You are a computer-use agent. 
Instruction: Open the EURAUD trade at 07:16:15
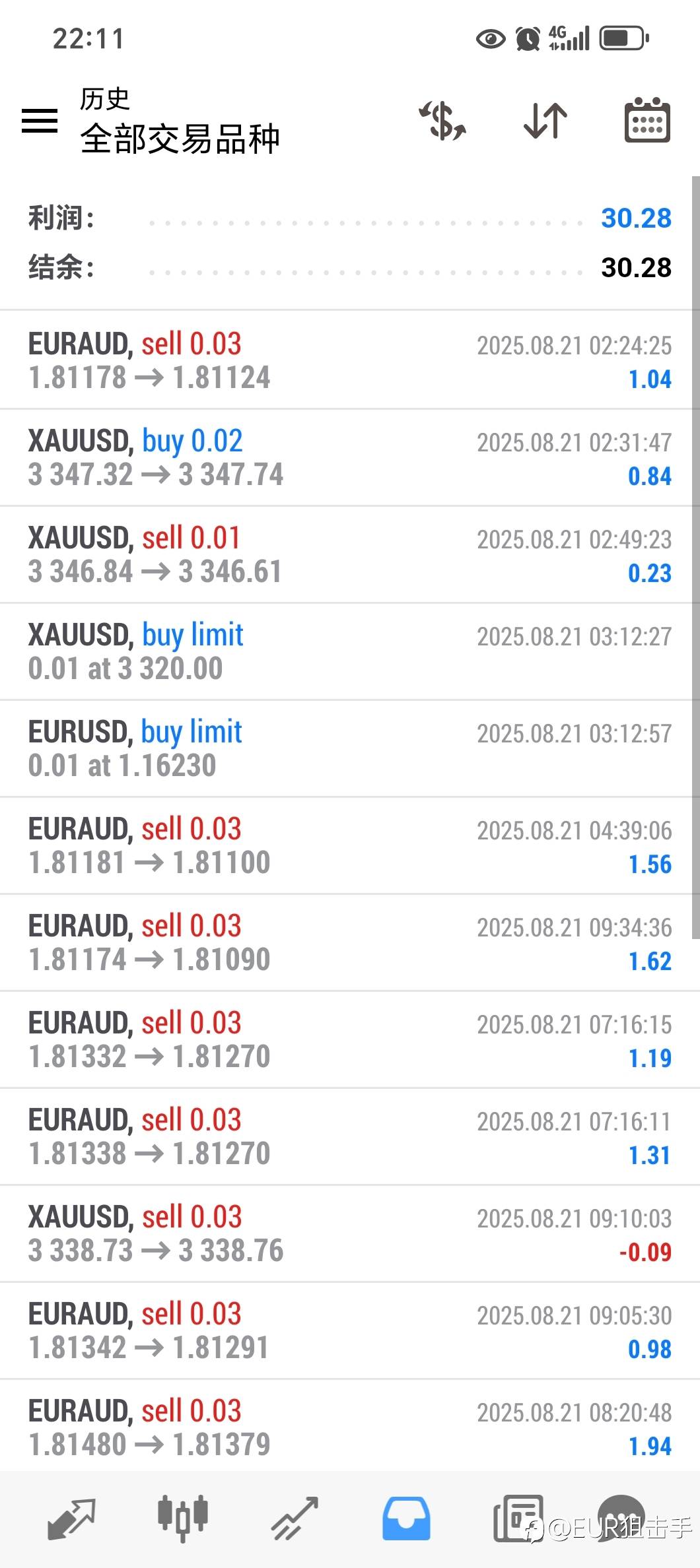point(350,1039)
